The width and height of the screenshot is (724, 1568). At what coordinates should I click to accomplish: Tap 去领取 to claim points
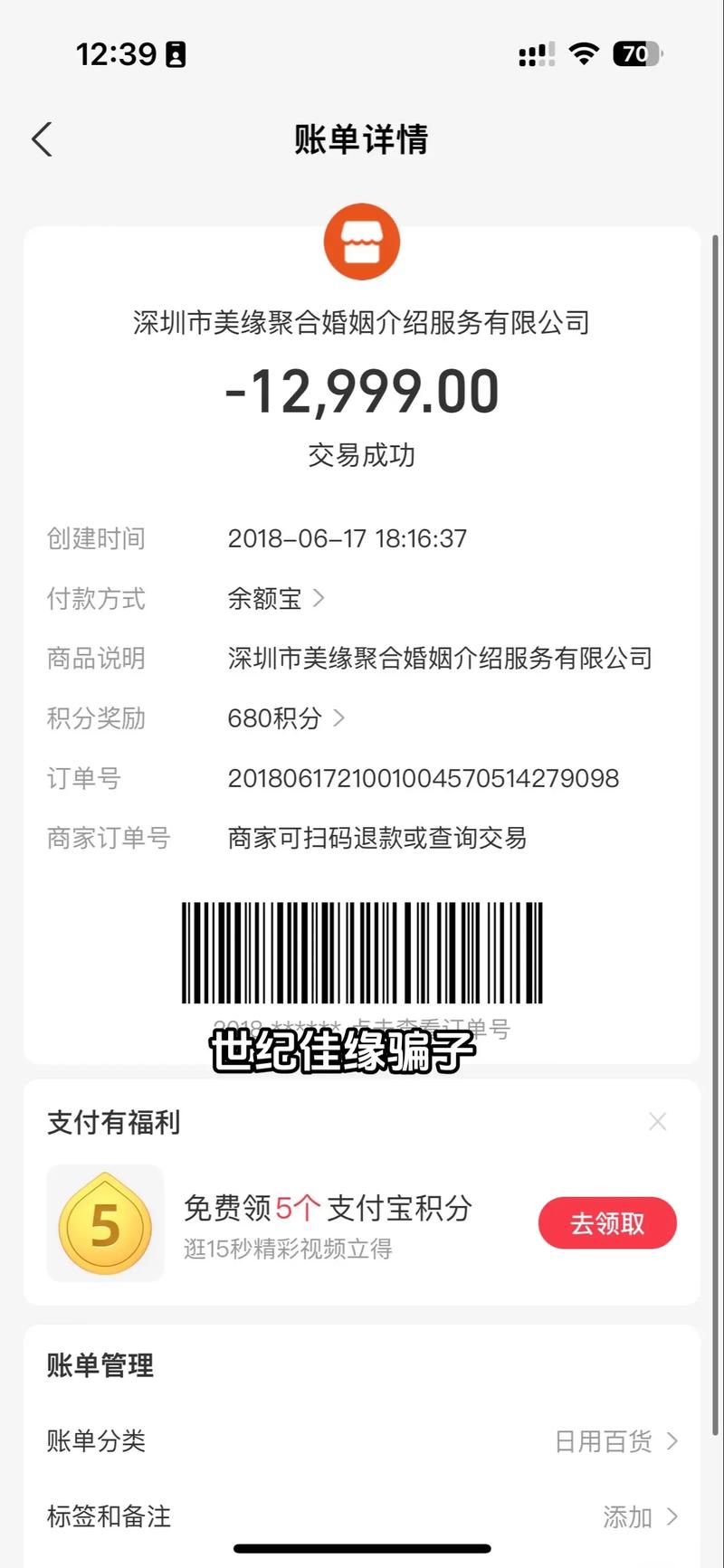(x=607, y=1223)
